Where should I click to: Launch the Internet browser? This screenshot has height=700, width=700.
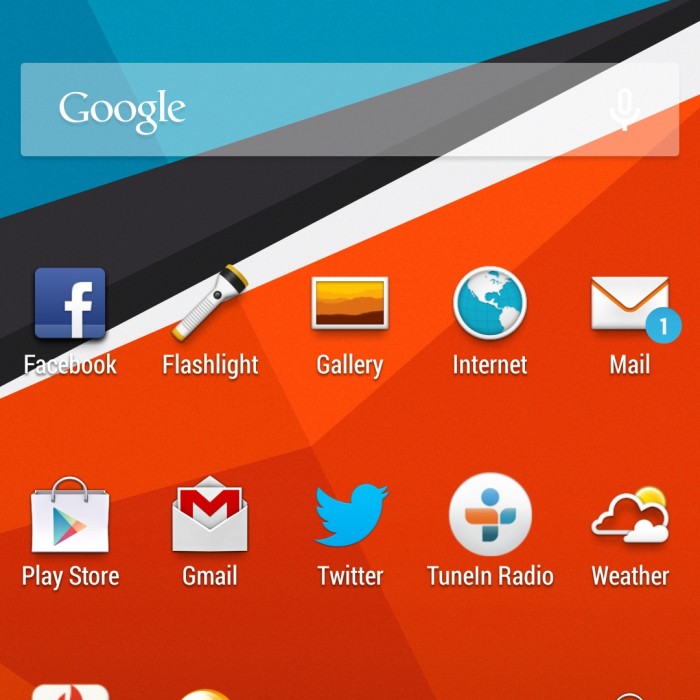[x=489, y=304]
